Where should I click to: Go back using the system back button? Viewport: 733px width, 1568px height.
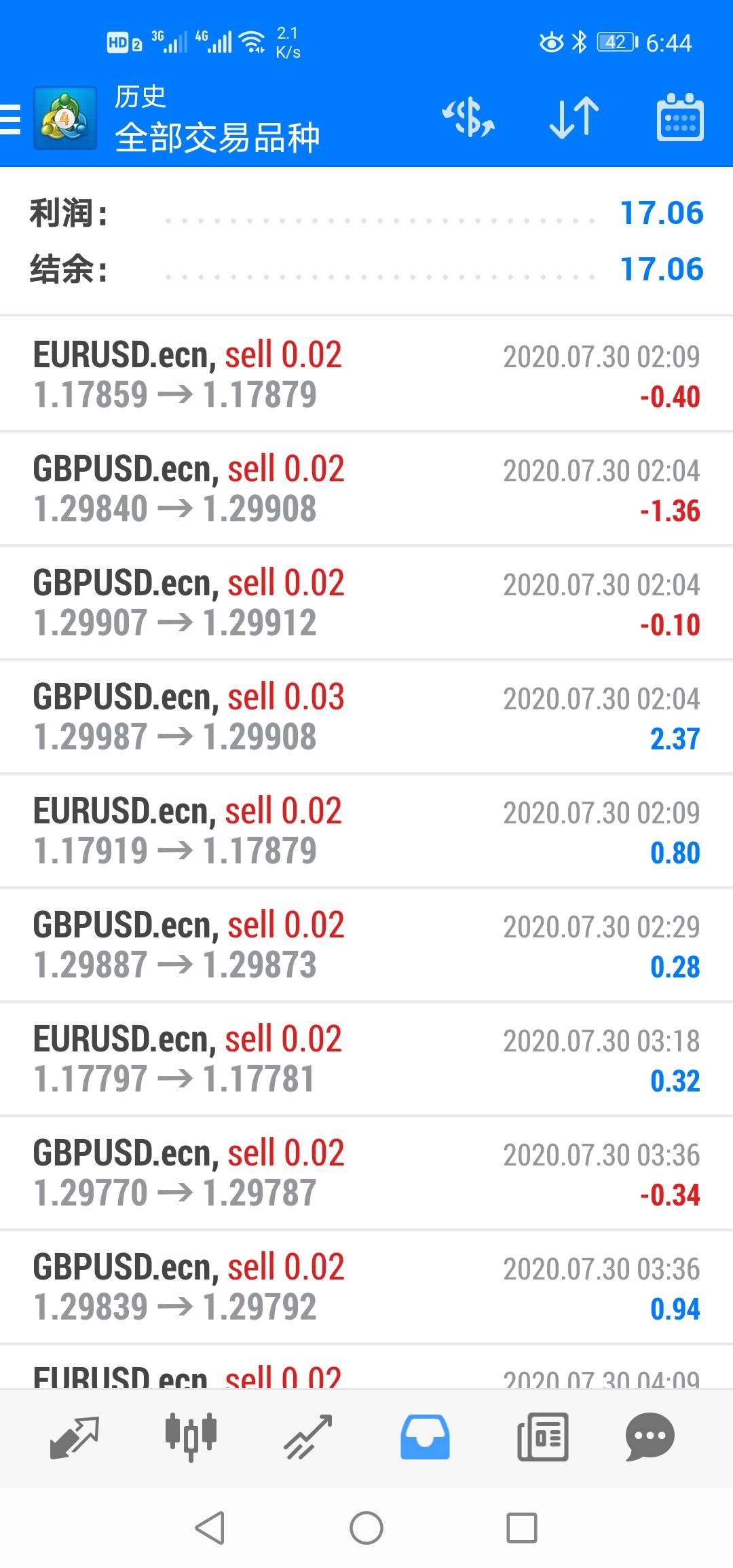[210, 1528]
